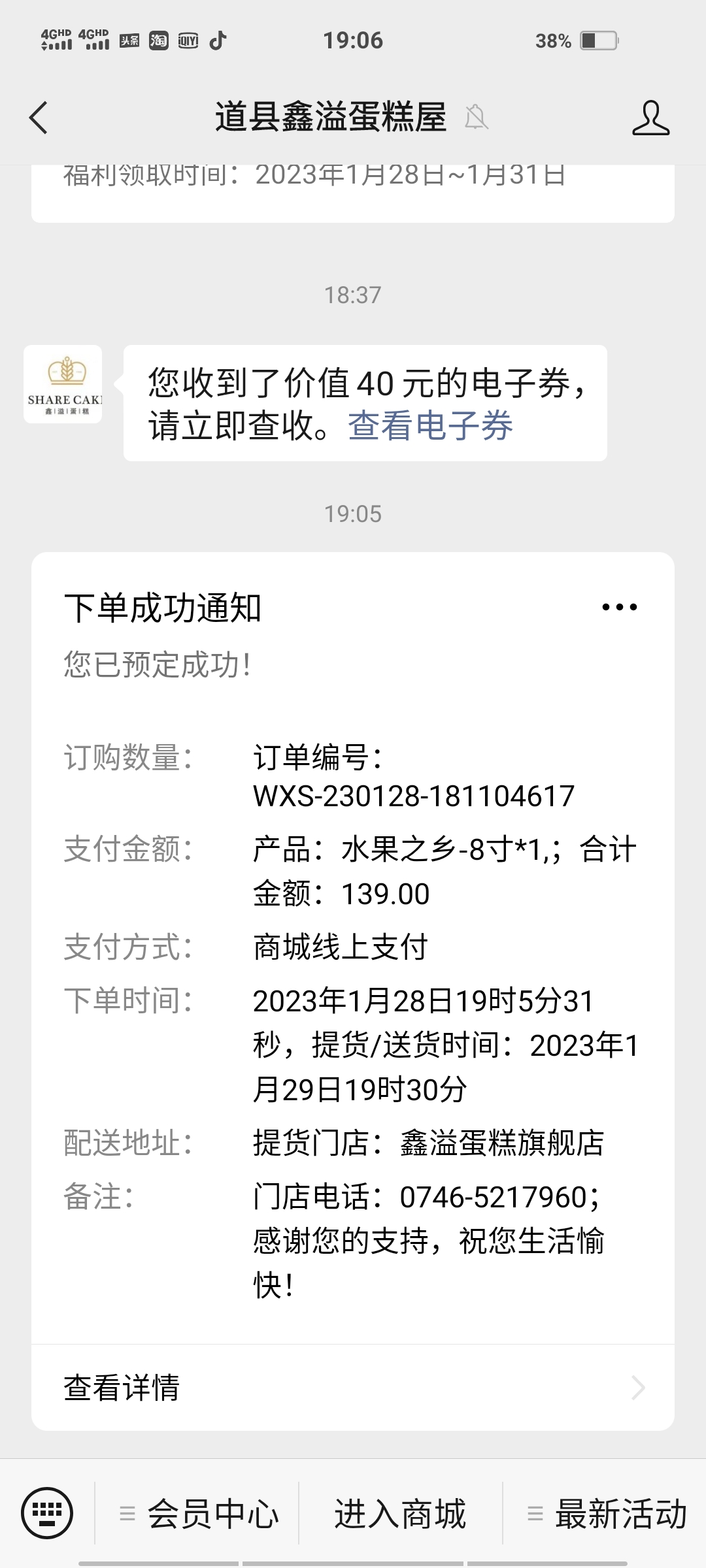Open the 道县鑫溢蛋糕屋 account avatar
Viewport: 706px width, 1568px height.
pos(63,384)
